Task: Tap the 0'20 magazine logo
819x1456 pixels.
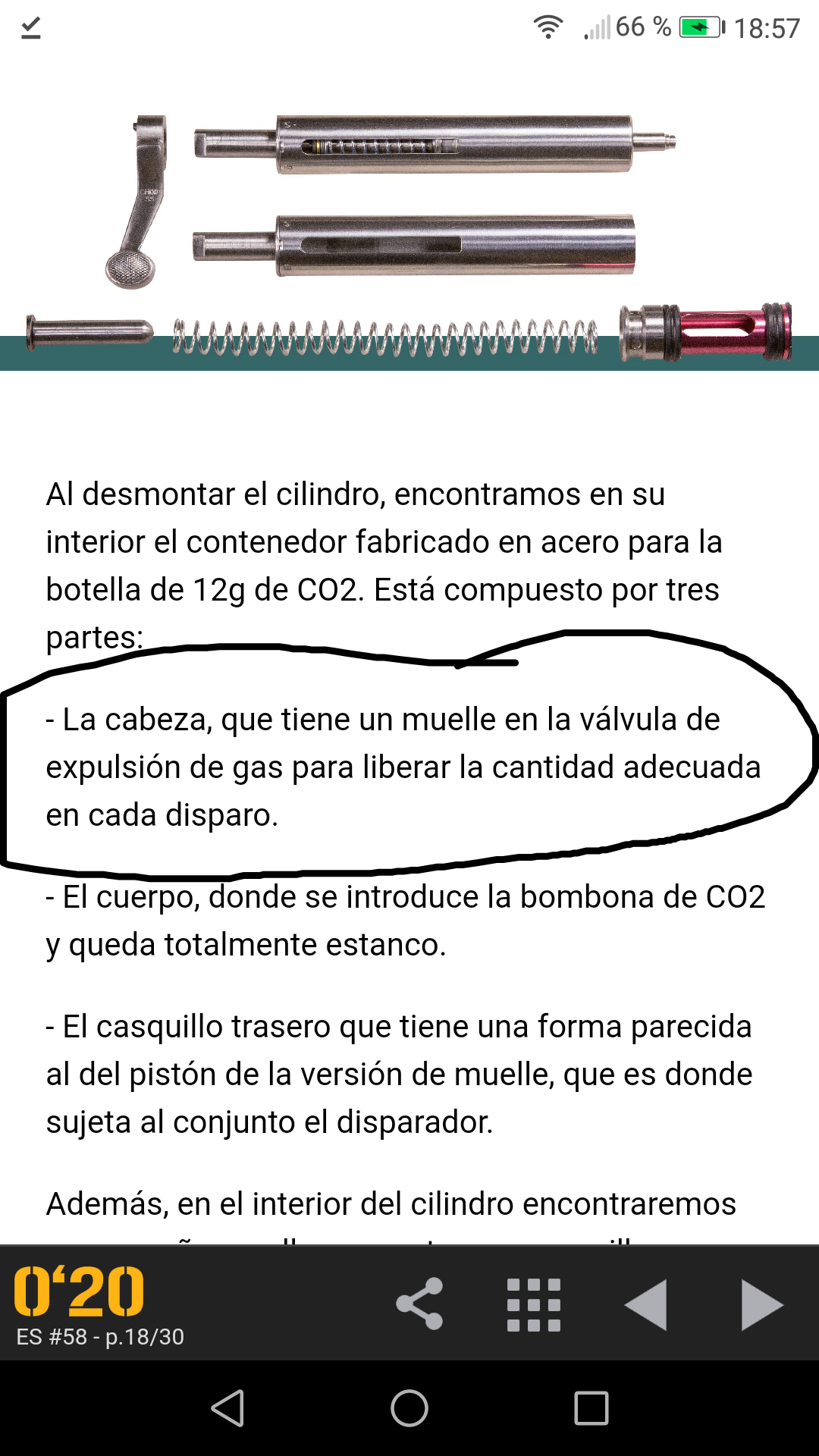Action: 79,1291
